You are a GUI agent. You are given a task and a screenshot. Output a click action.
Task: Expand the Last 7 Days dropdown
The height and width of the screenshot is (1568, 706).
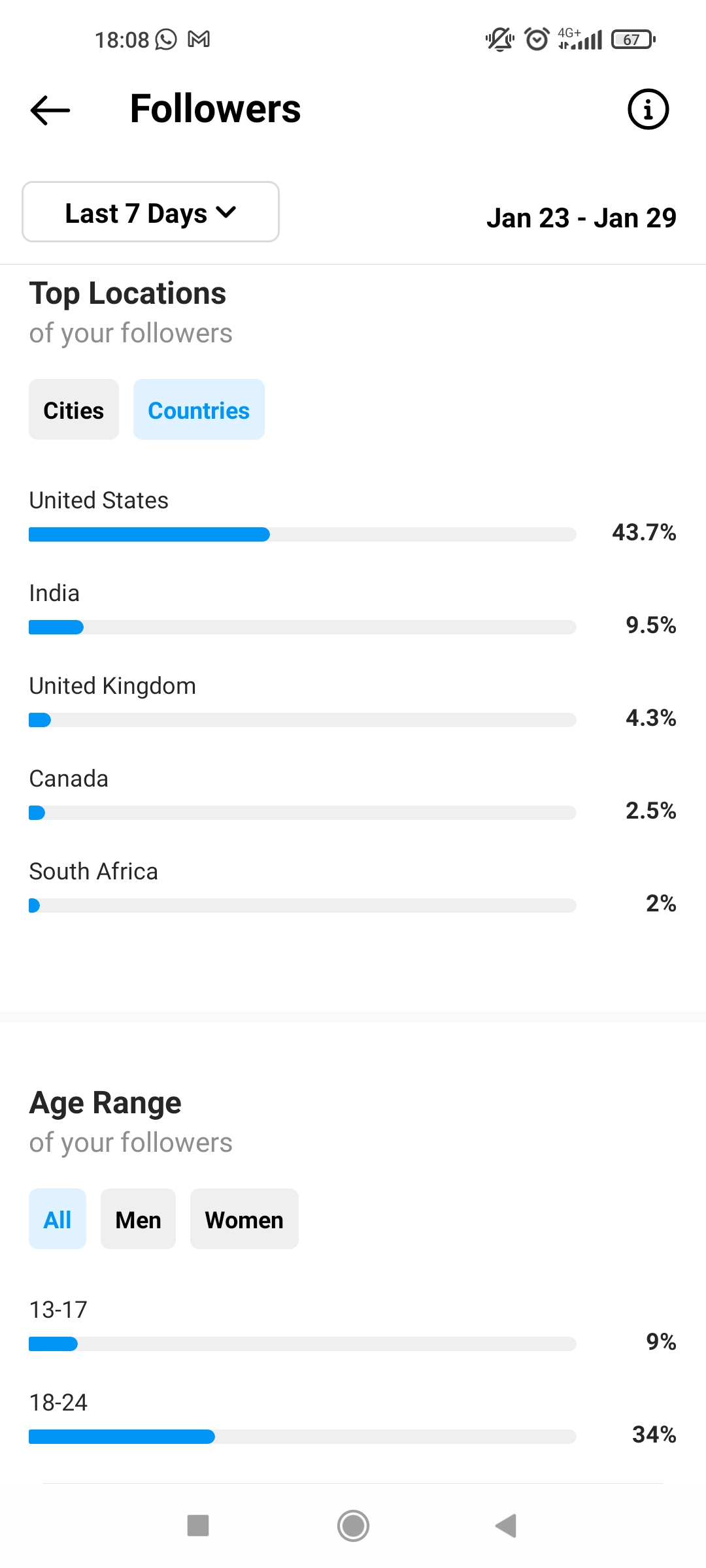point(150,212)
